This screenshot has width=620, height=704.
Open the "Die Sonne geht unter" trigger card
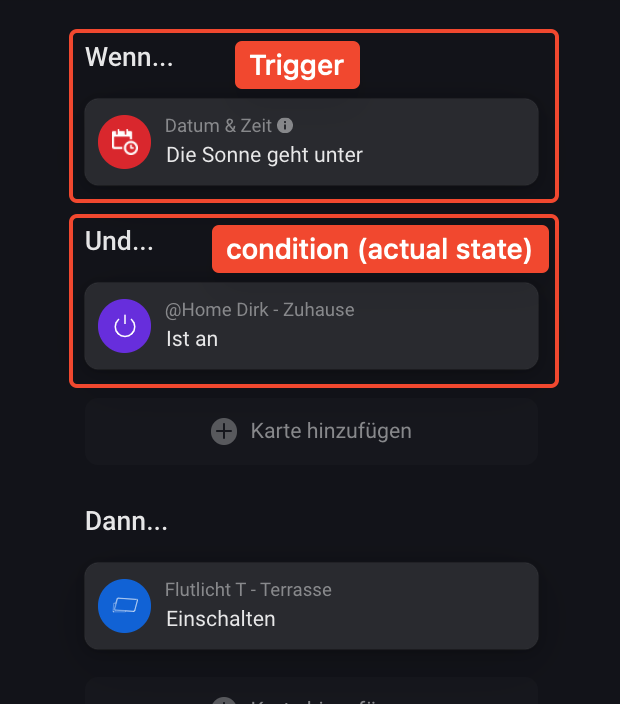pyautogui.click(x=311, y=142)
